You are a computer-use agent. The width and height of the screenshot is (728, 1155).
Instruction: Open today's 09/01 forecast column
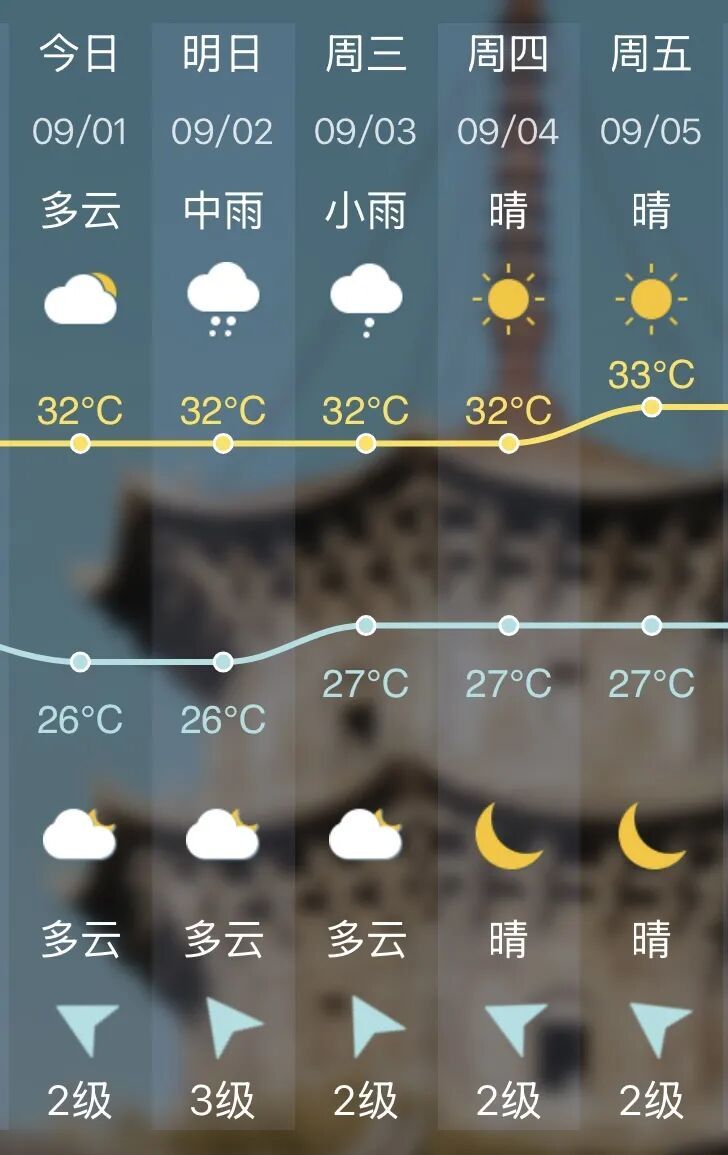point(80,130)
